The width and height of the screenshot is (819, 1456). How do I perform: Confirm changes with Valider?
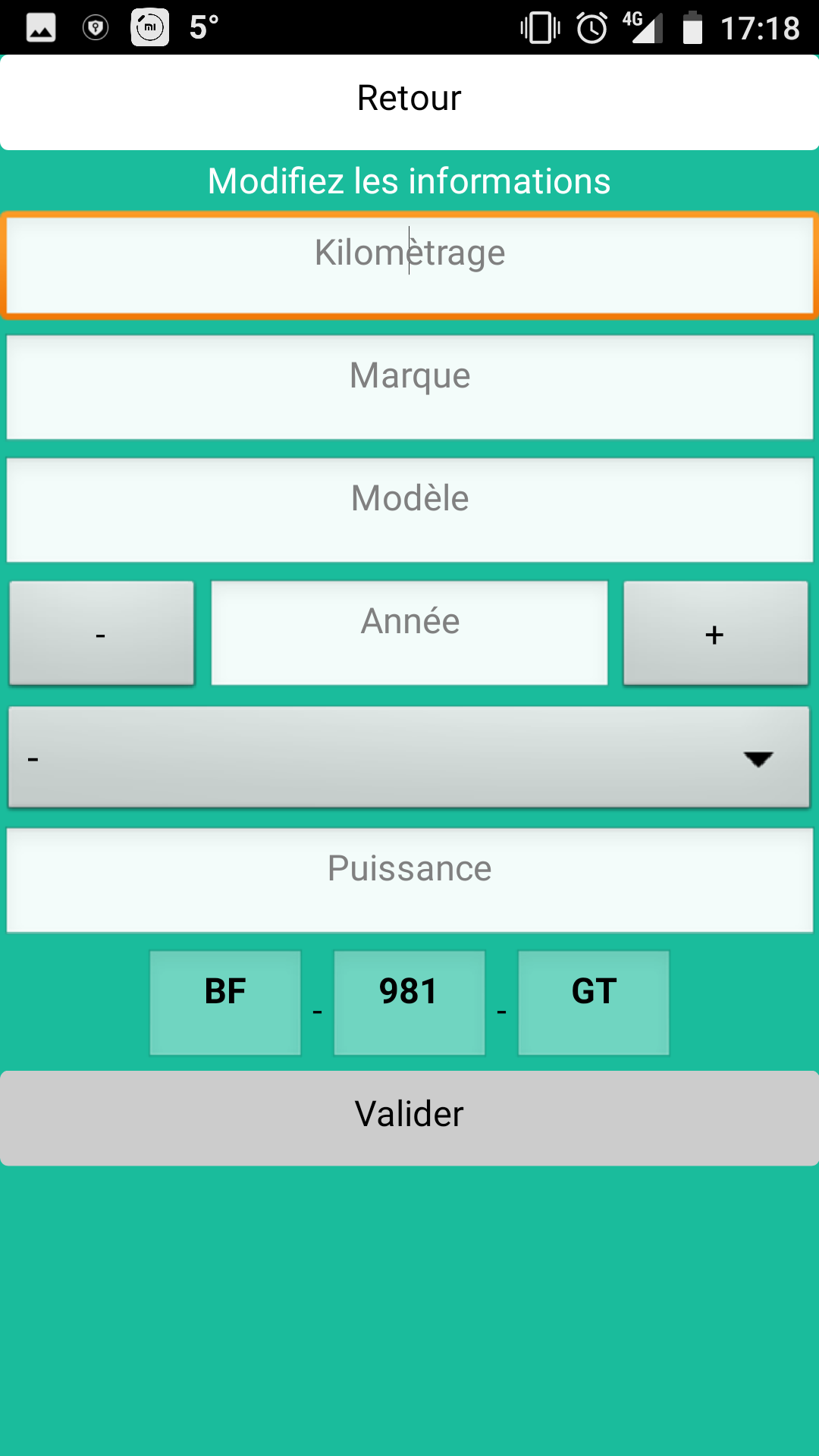[x=409, y=1118]
